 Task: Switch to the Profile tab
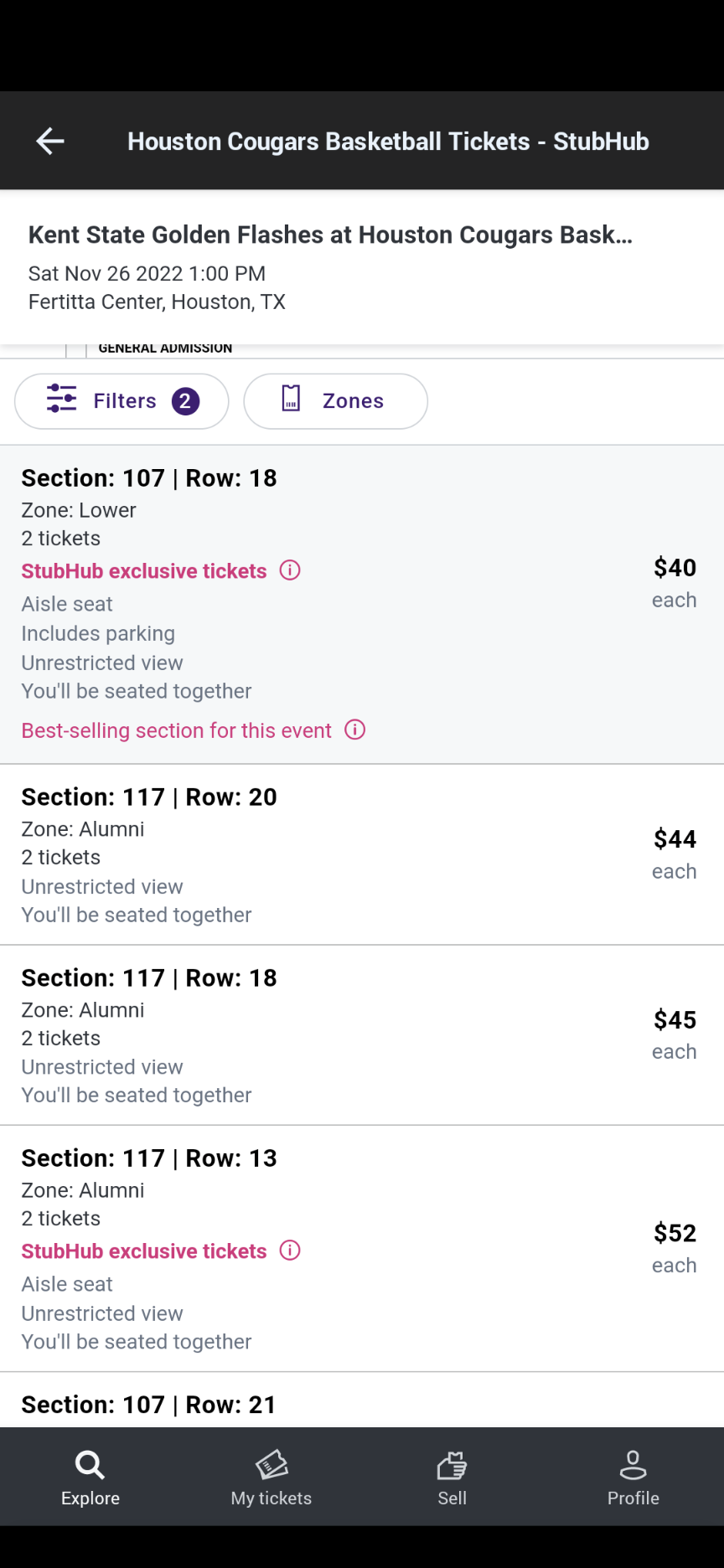[x=633, y=1478]
